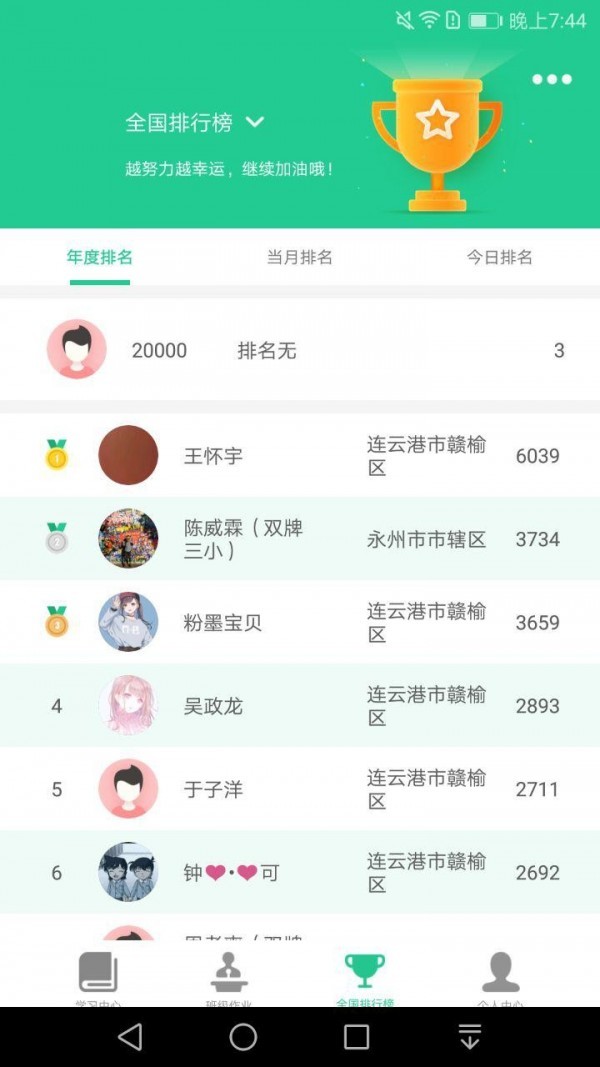Open 陈威霖's ranking entry

click(x=300, y=539)
